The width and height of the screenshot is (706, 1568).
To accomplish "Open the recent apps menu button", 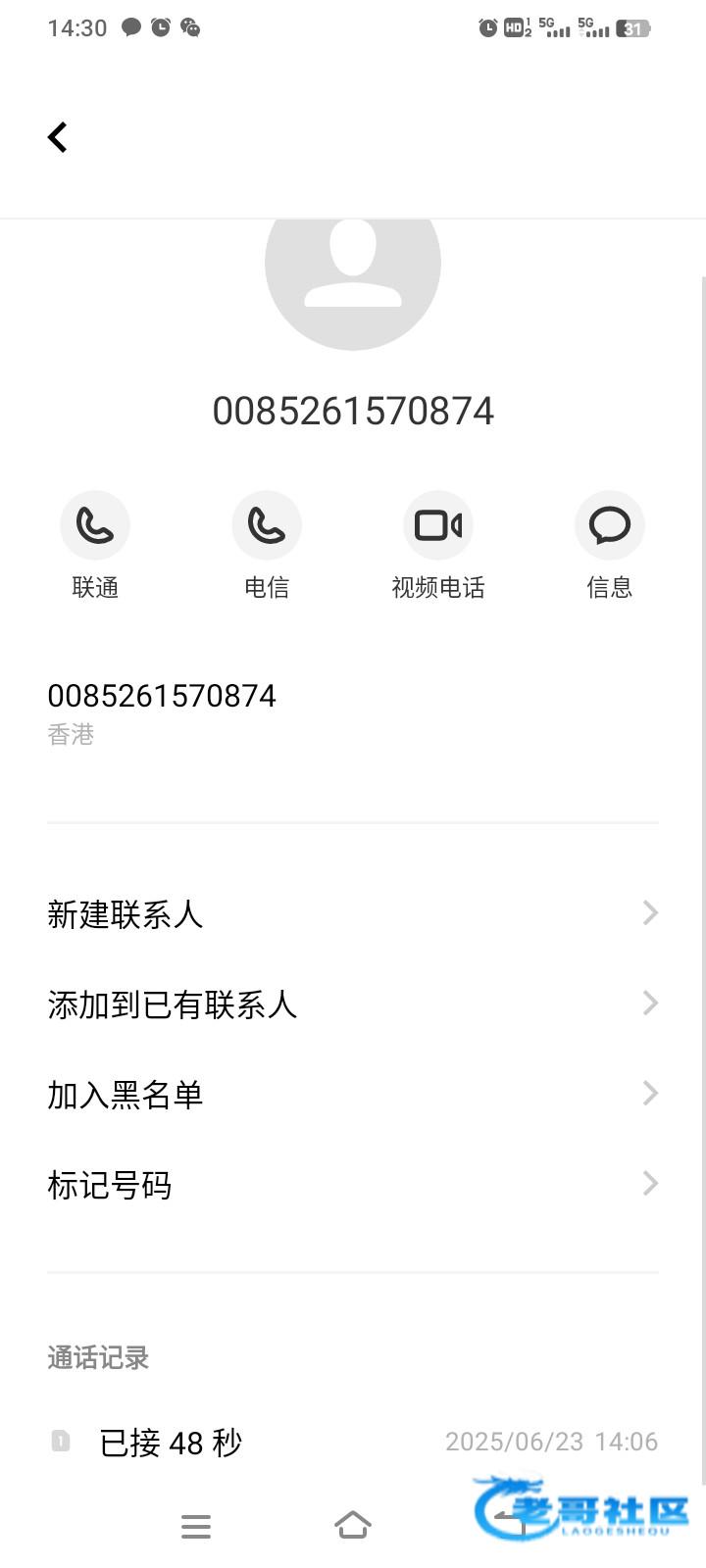I will (x=196, y=1526).
